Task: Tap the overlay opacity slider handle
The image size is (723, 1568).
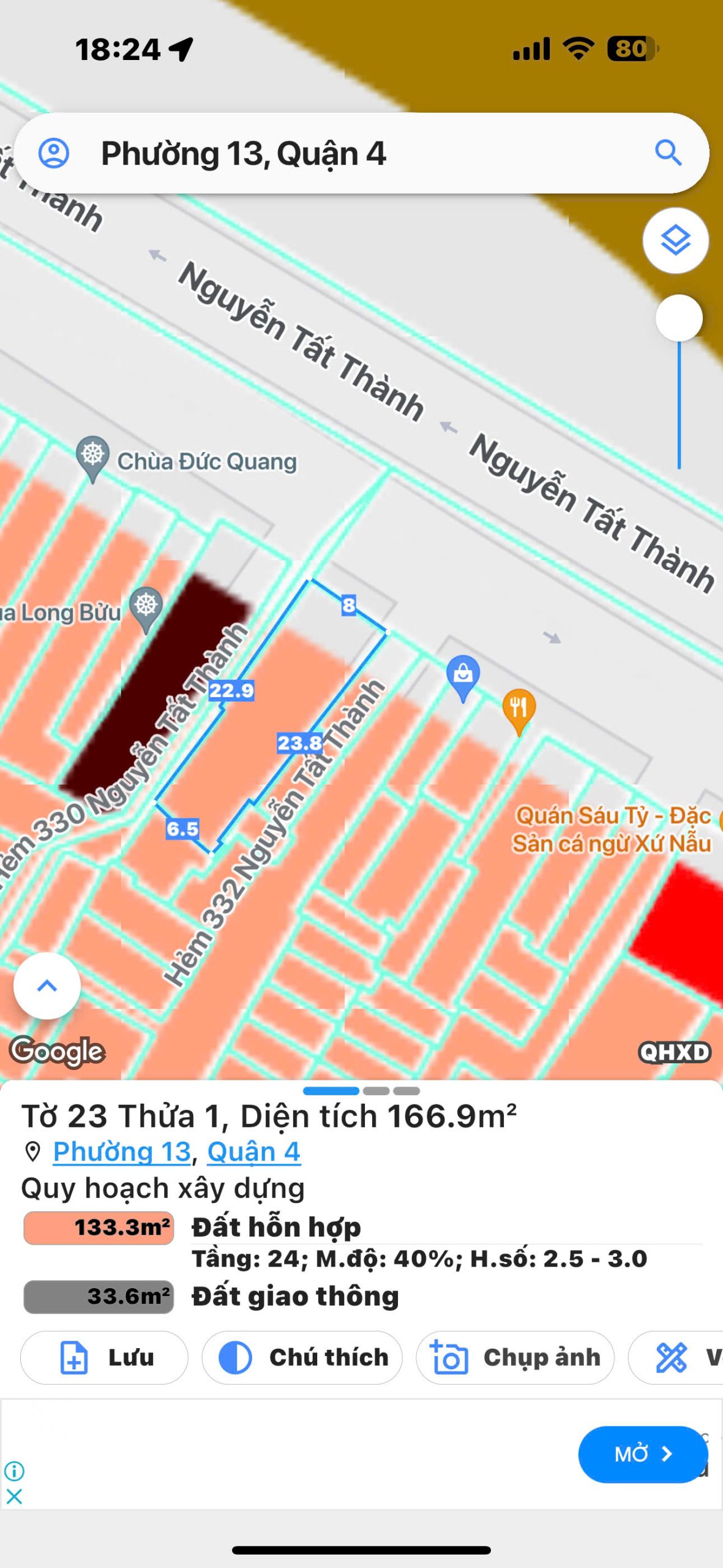Action: (679, 318)
